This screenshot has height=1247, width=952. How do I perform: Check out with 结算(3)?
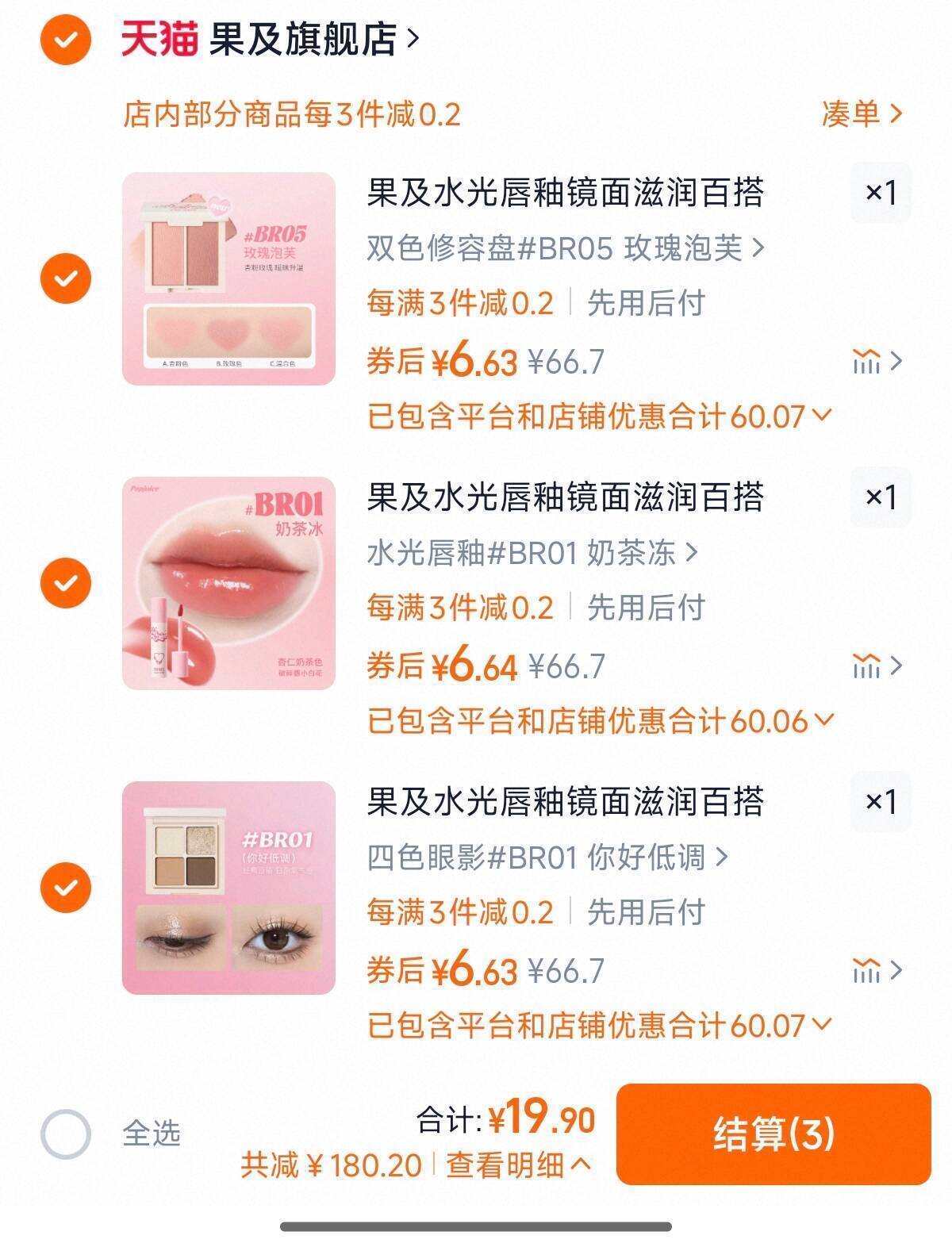(773, 1134)
